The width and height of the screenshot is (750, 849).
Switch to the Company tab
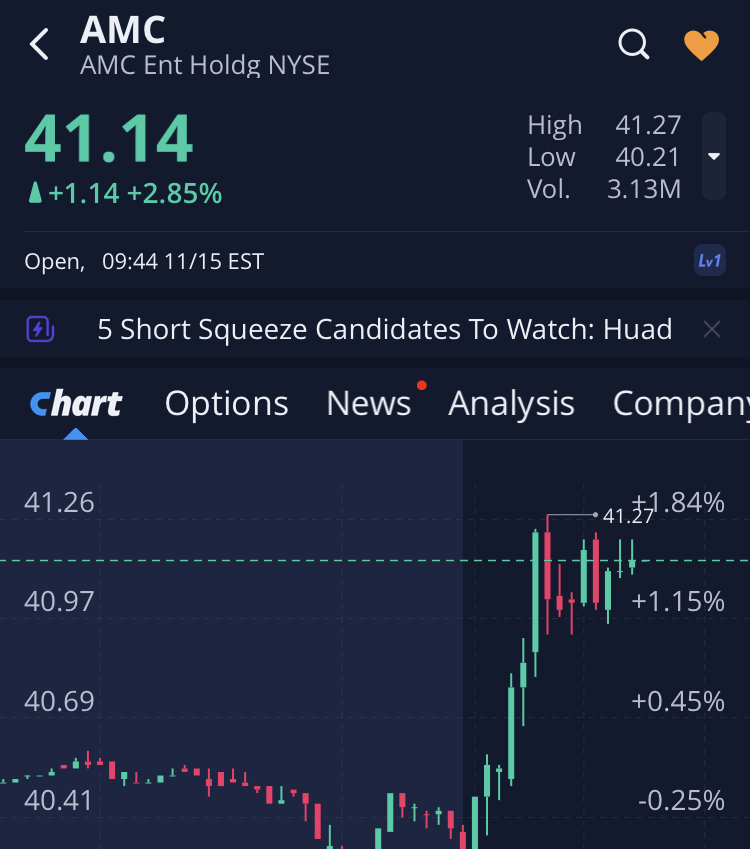pos(680,403)
